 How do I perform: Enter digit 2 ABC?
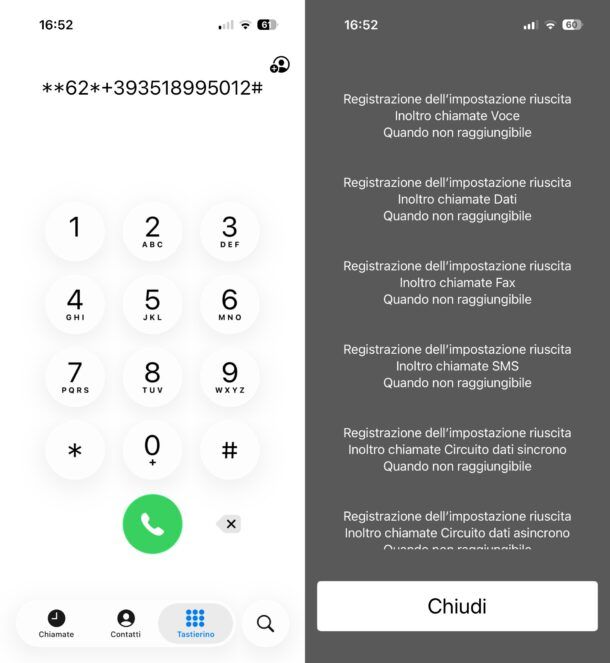tap(152, 230)
